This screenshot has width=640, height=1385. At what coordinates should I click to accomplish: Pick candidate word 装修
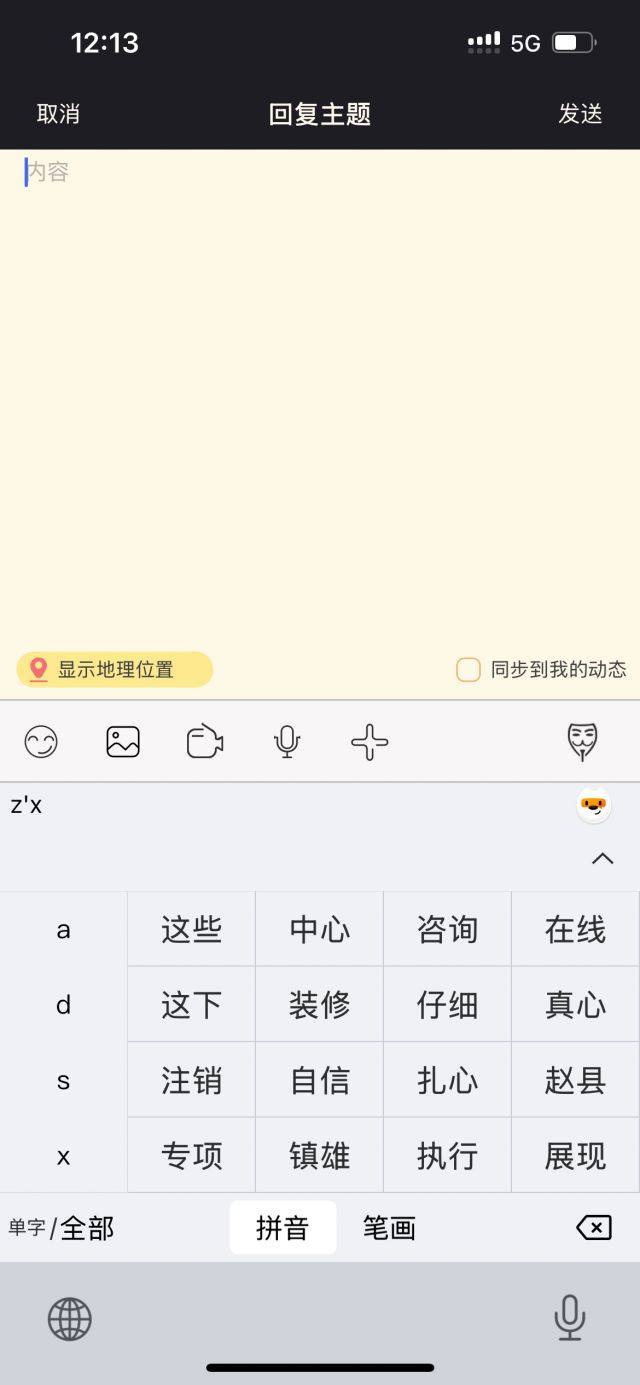tap(319, 1005)
